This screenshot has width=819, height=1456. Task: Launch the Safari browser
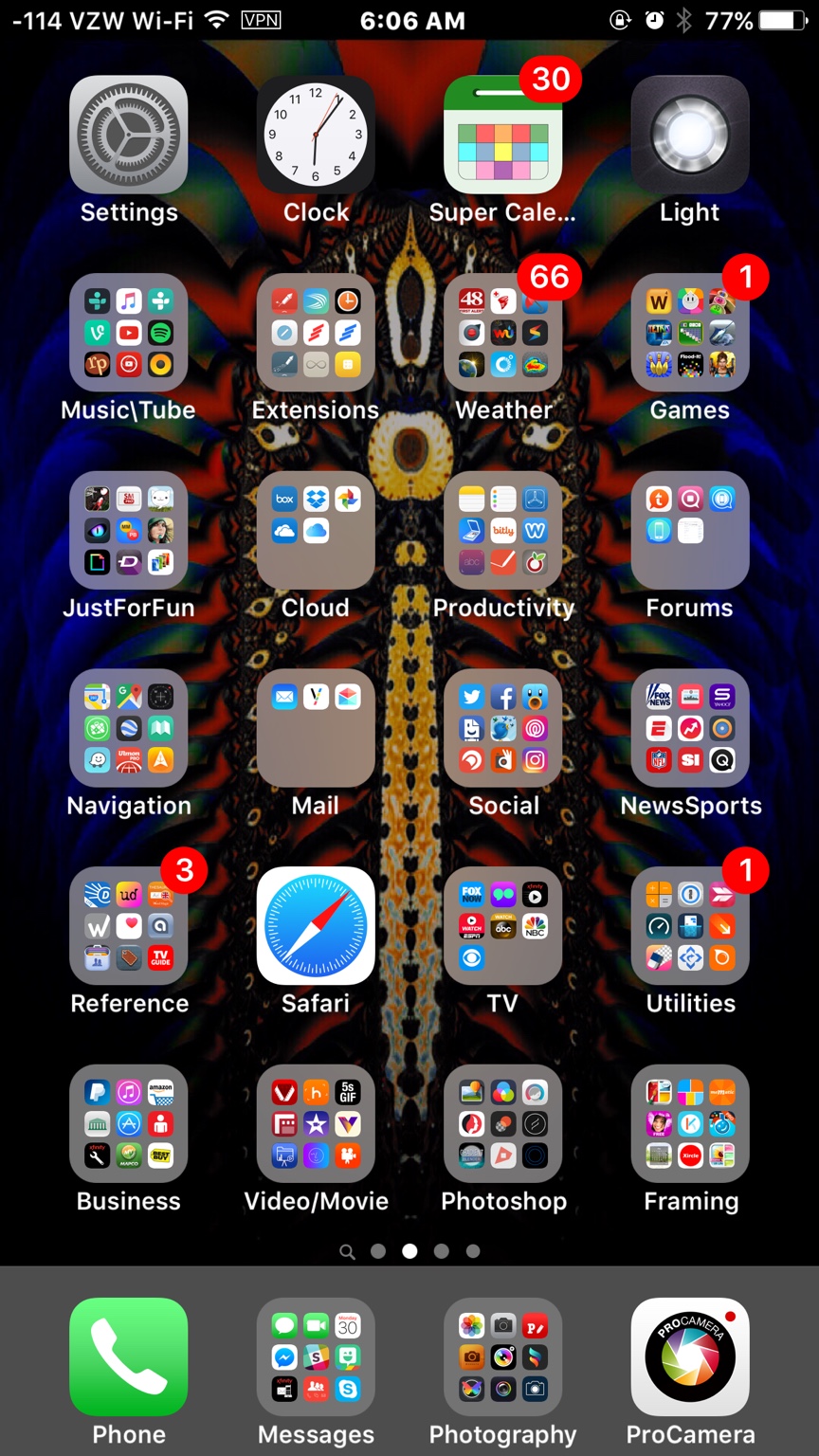click(x=316, y=926)
